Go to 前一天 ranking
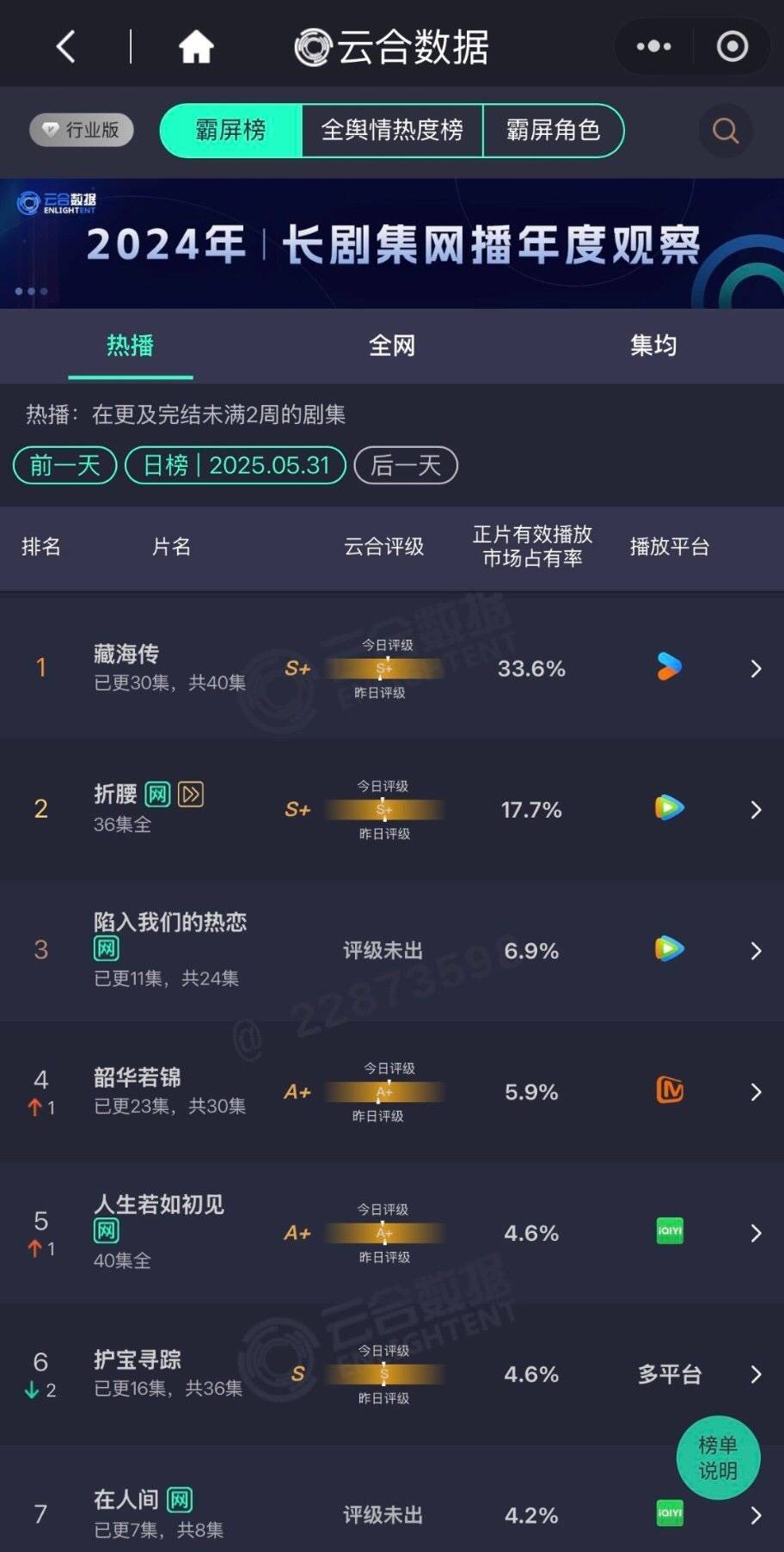Screen dimensions: 784x1552 click(x=65, y=465)
